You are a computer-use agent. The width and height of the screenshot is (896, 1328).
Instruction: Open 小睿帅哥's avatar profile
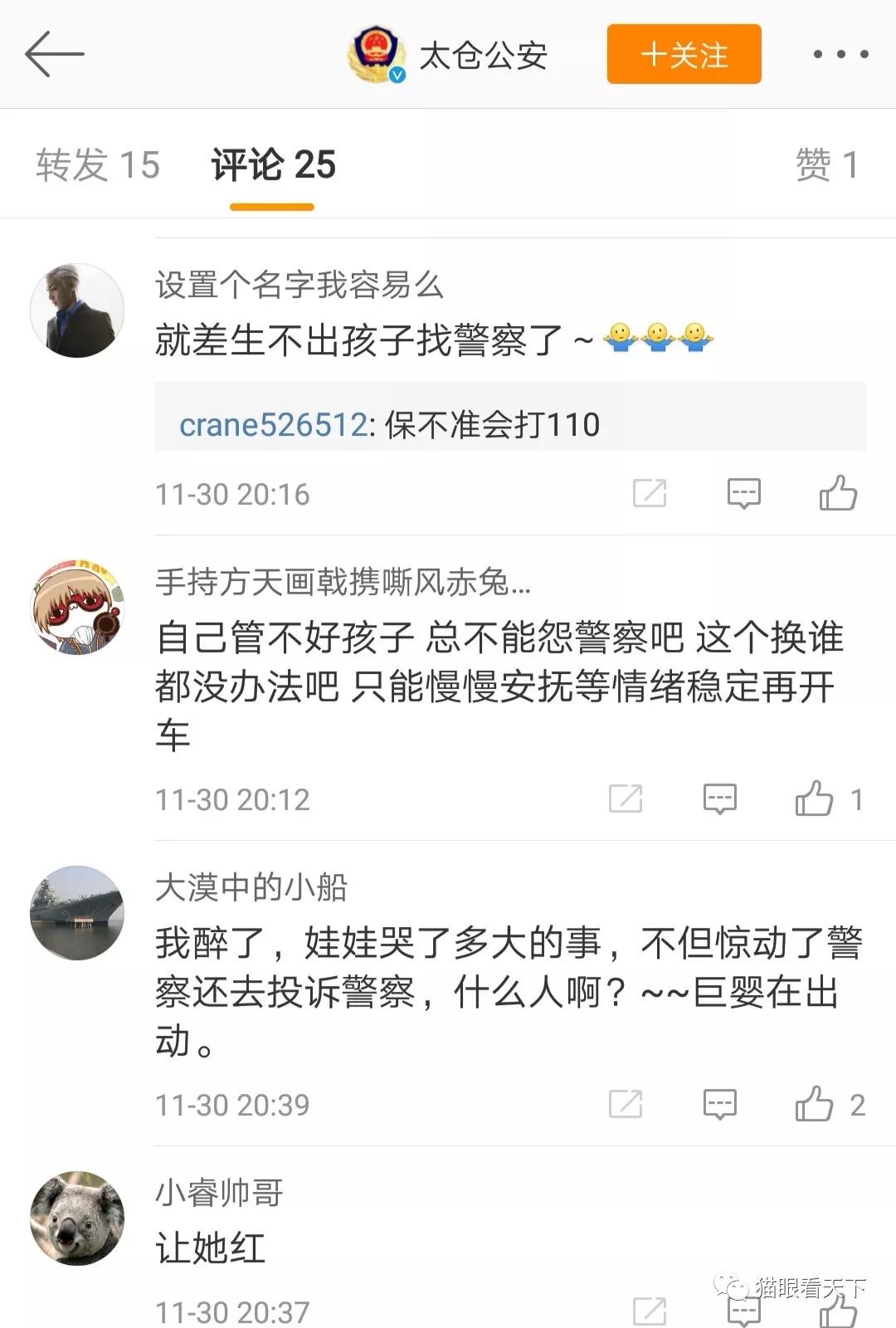point(77,1218)
